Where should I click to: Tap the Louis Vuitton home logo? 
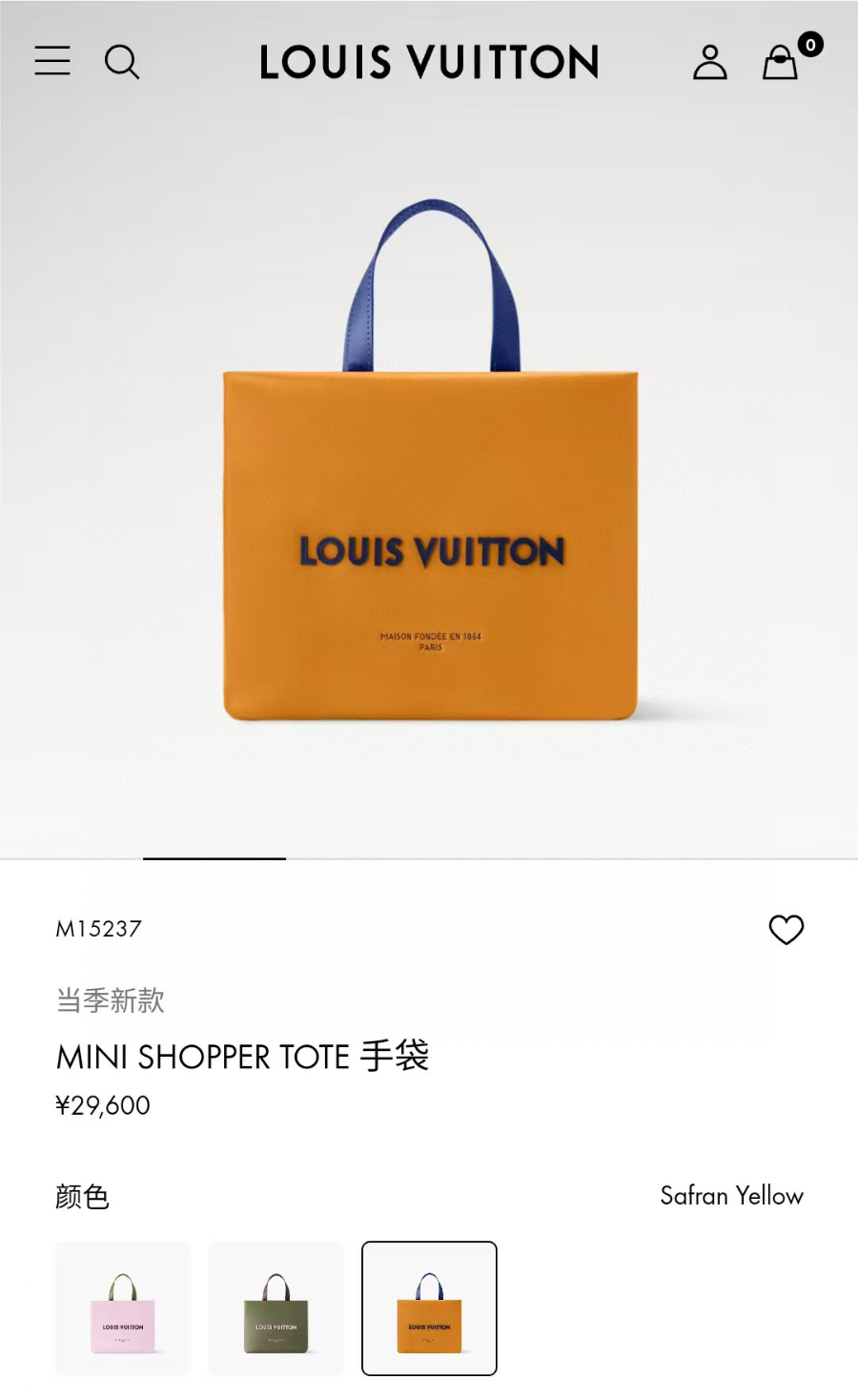pos(429,63)
